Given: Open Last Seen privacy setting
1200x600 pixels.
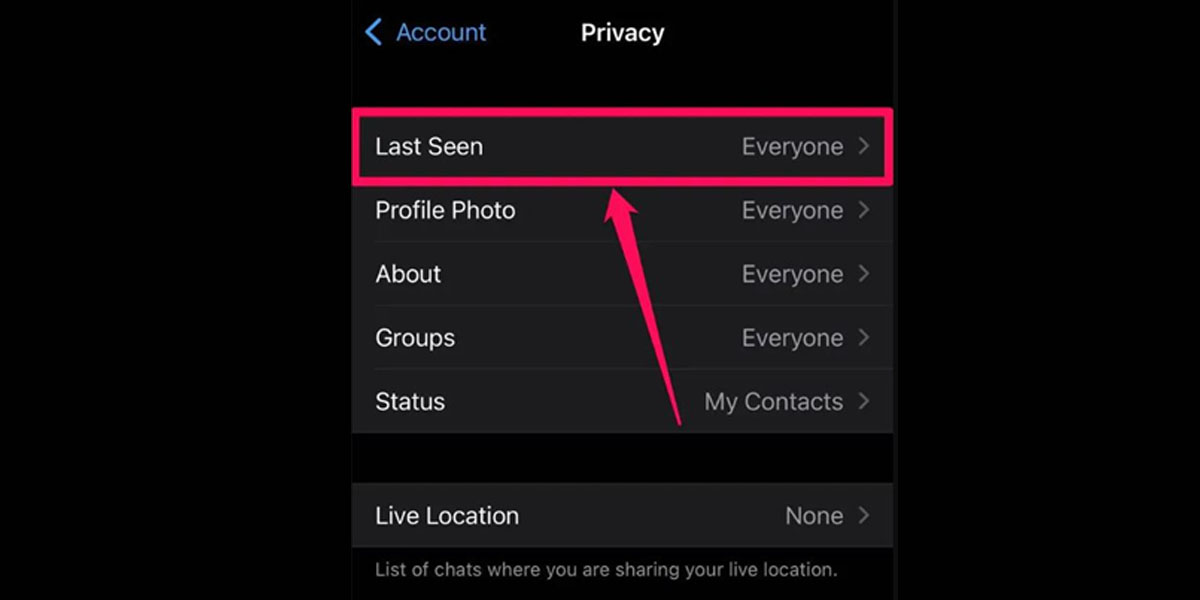Looking at the screenshot, I should tap(621, 147).
